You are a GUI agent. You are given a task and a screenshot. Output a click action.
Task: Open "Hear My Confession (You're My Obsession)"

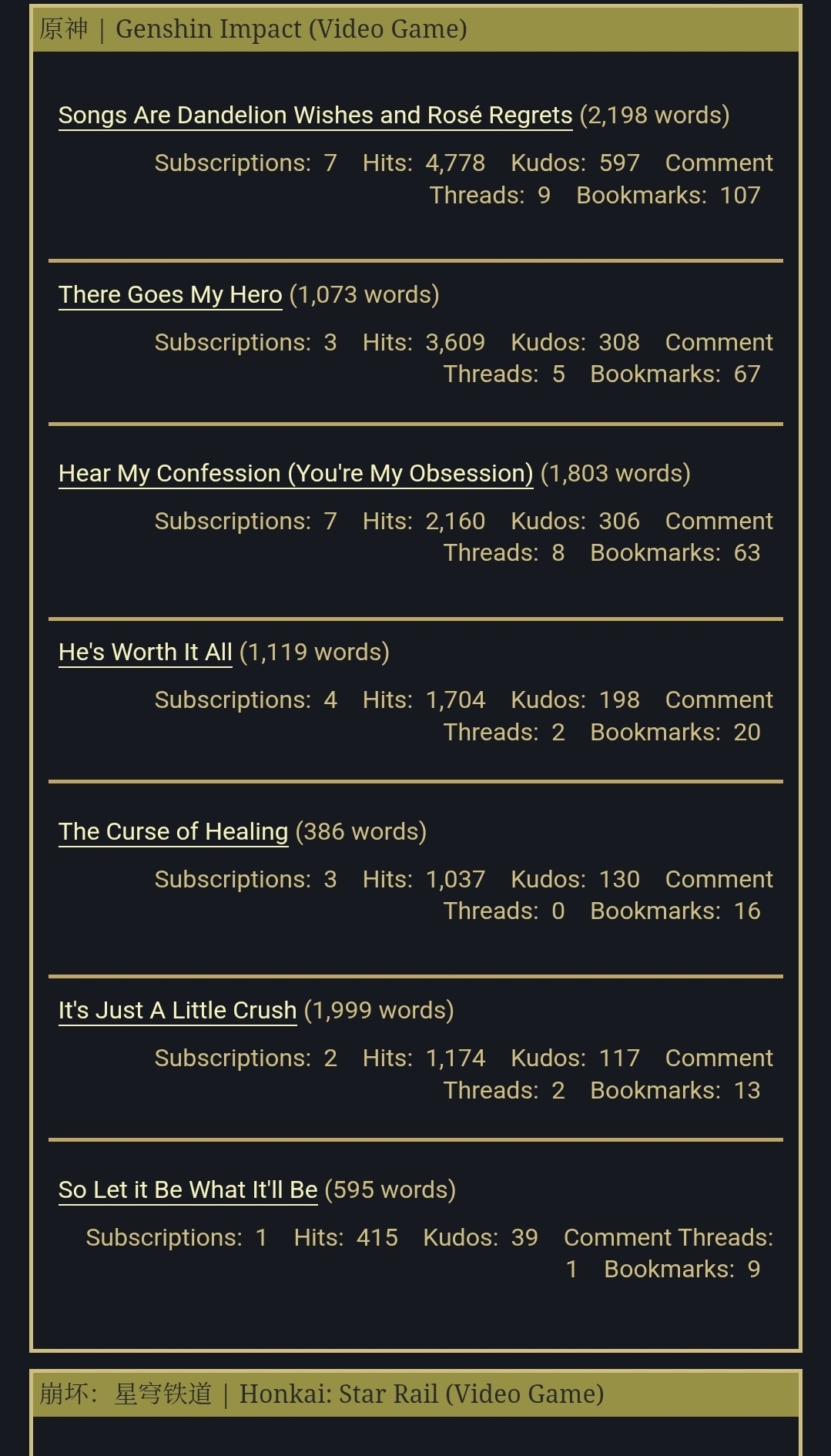click(x=296, y=474)
